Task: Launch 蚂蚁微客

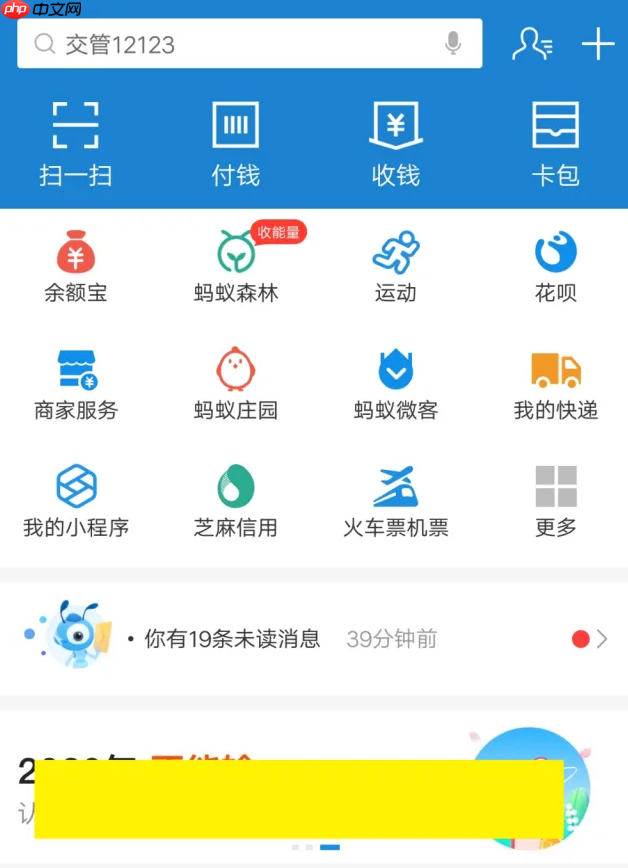Action: click(x=396, y=384)
